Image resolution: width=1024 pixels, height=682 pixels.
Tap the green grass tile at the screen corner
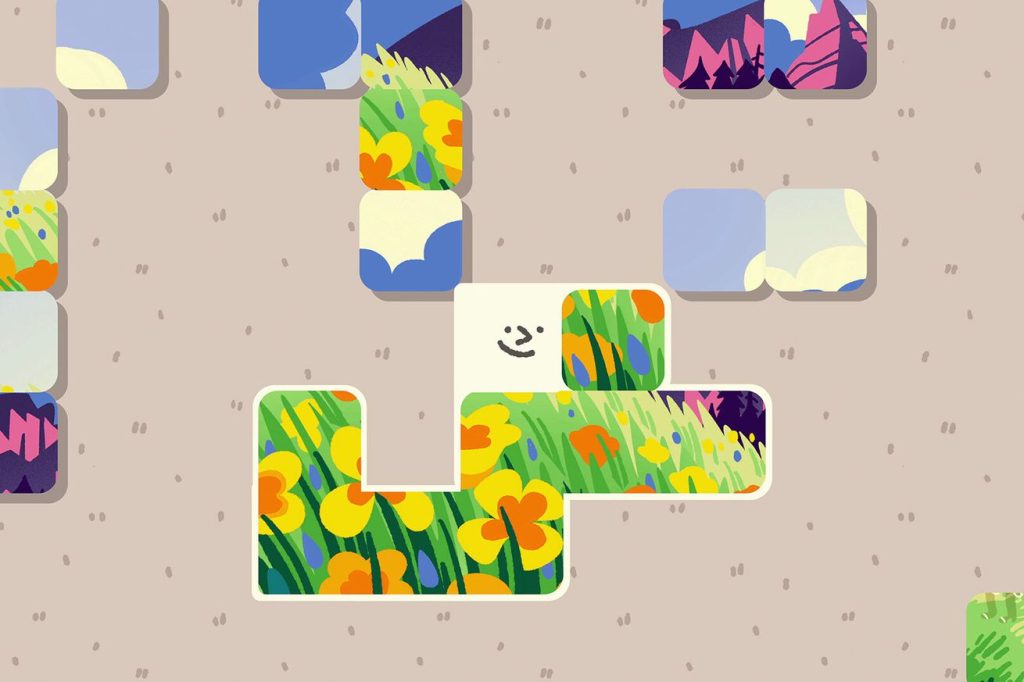(x=996, y=640)
